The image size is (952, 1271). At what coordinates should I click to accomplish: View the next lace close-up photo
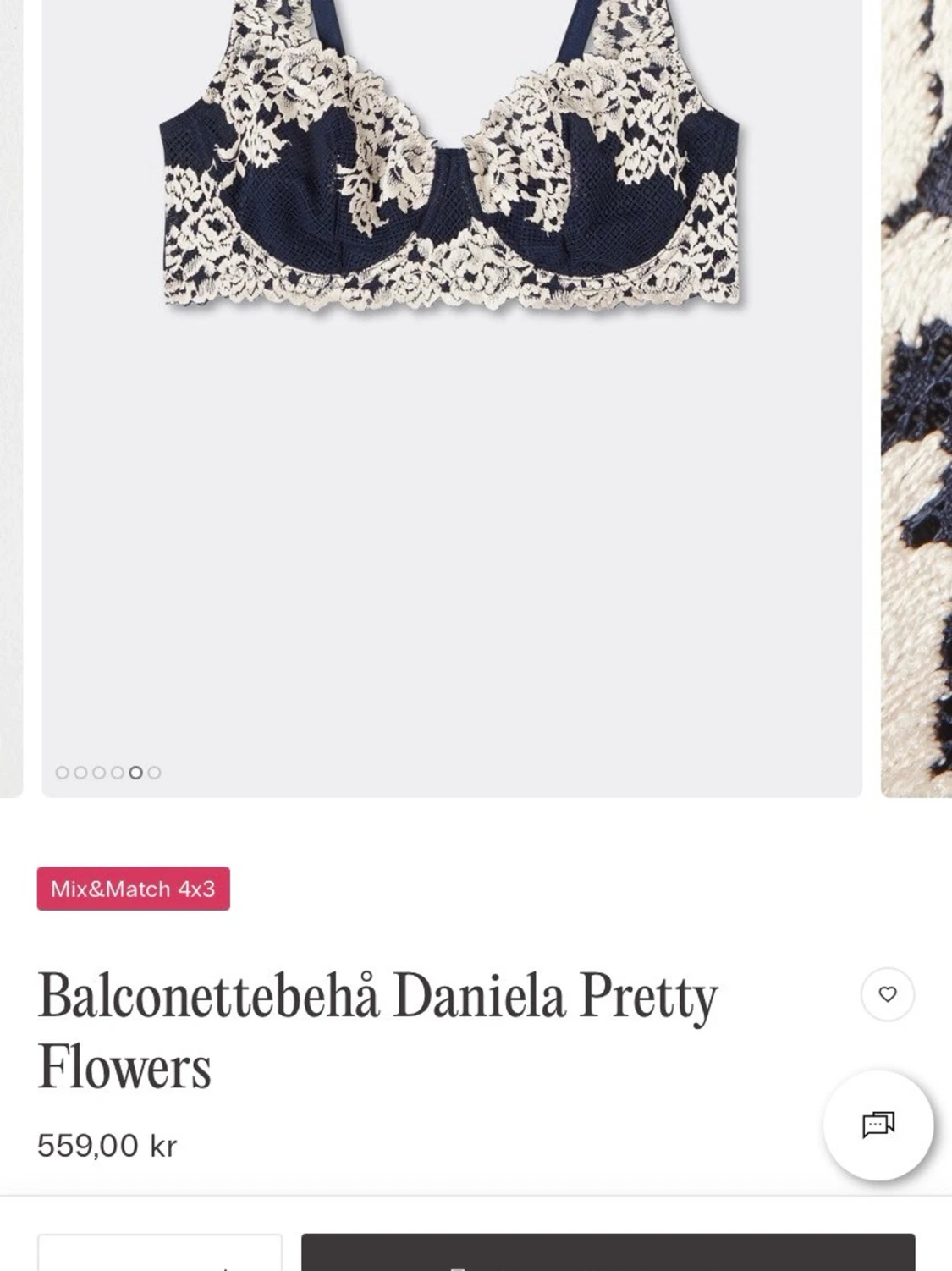click(x=918, y=398)
